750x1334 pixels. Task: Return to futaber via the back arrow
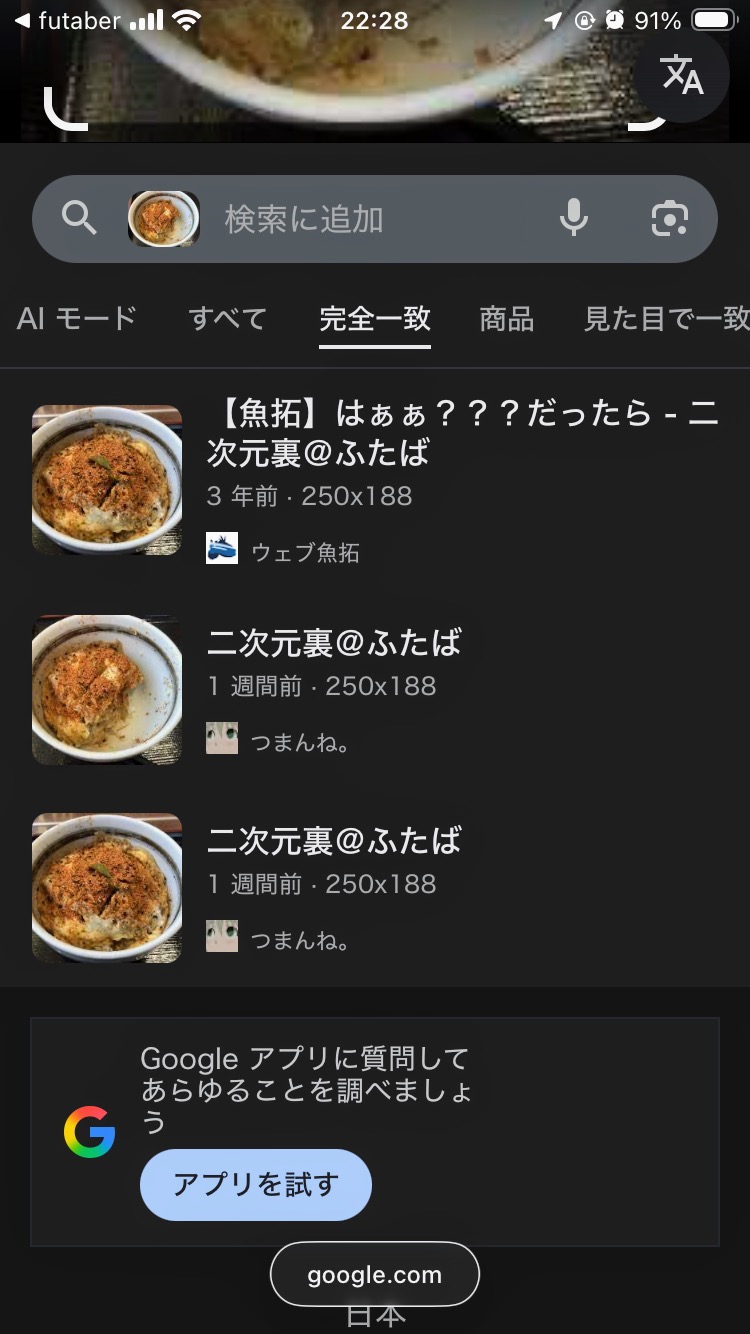point(22,21)
